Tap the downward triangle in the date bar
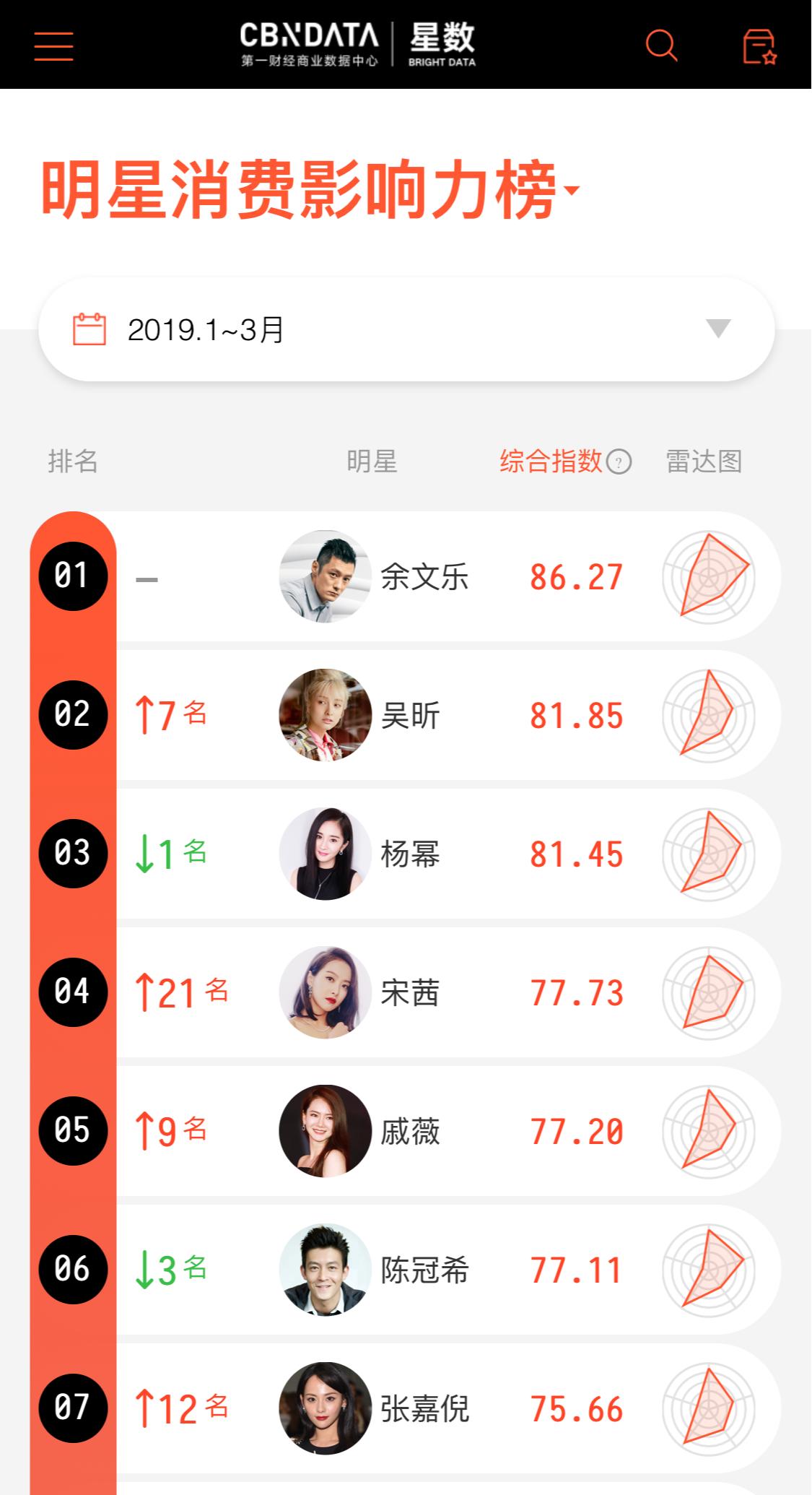This screenshot has height=1495, width=812. pos(719,329)
